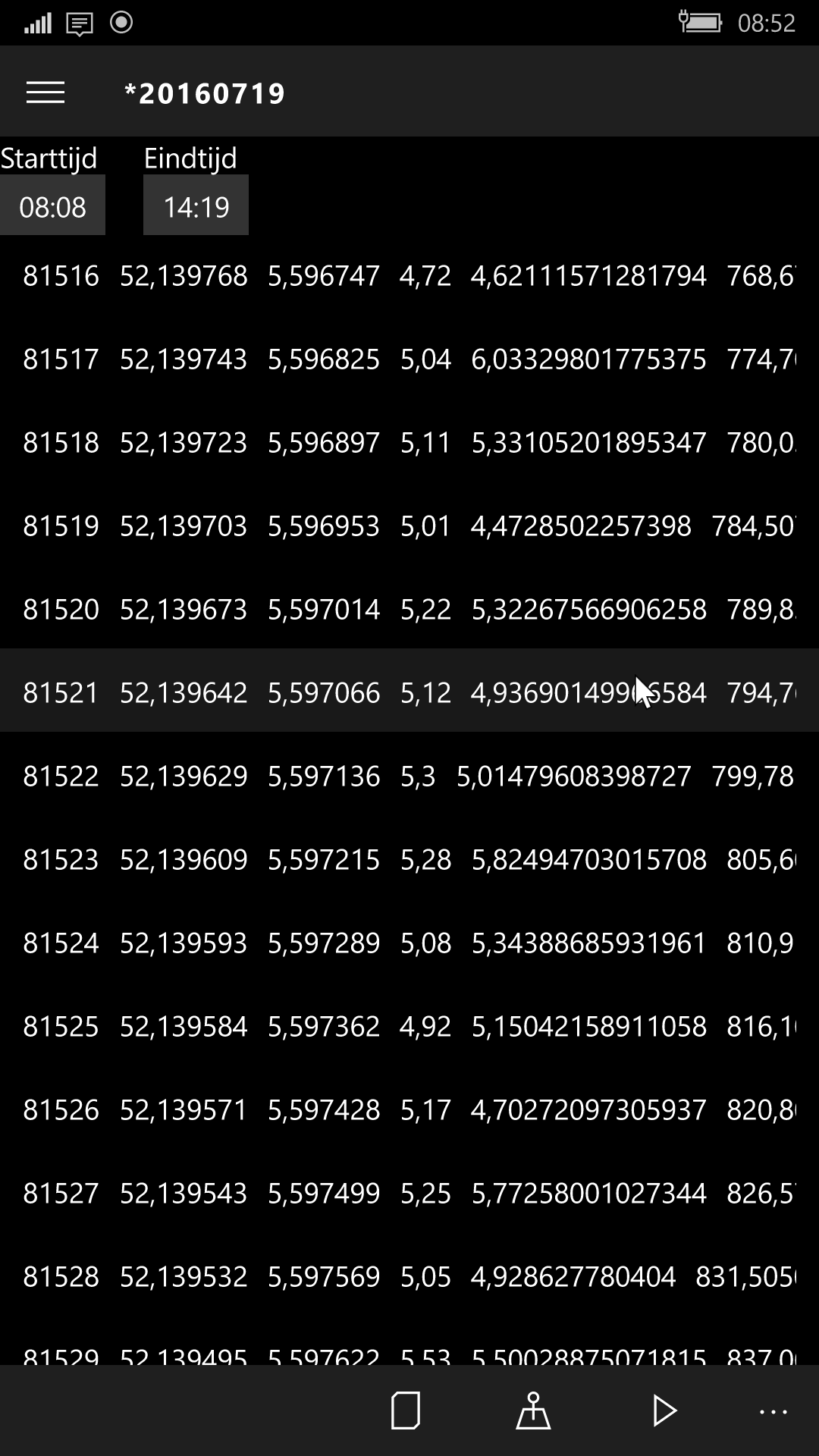Tap the document icon in bottom bar

pos(406,1410)
